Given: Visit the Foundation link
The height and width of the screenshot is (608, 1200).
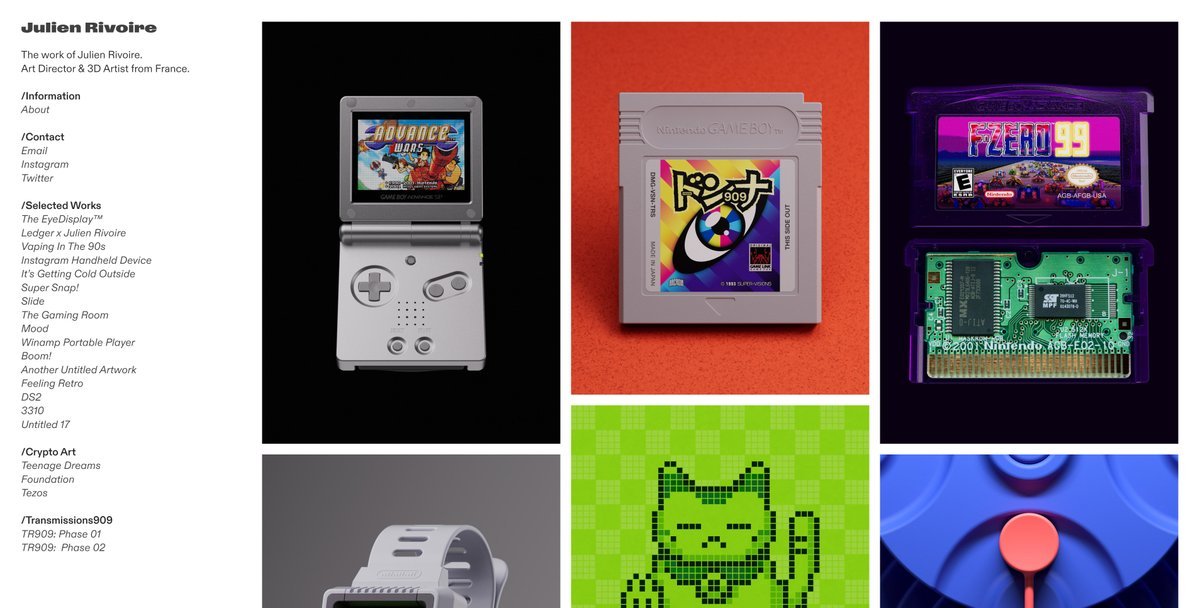Looking at the screenshot, I should 48,479.
